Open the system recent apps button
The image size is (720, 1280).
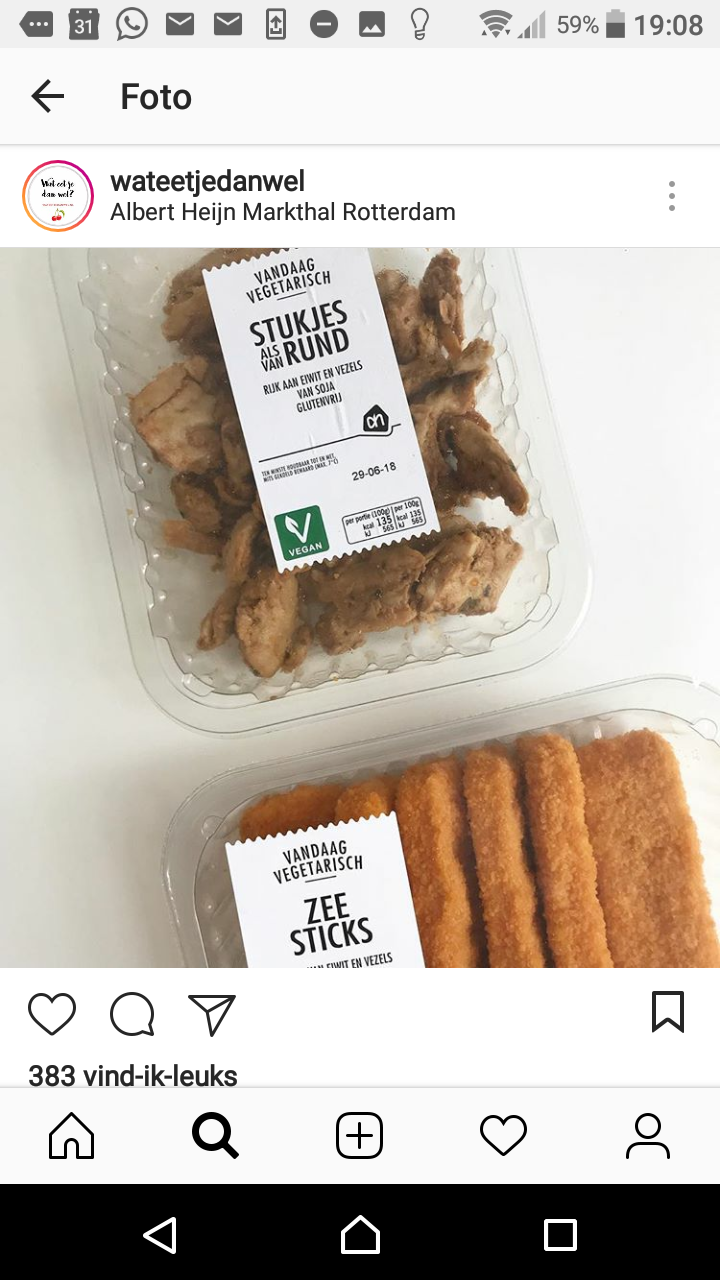tap(560, 1235)
